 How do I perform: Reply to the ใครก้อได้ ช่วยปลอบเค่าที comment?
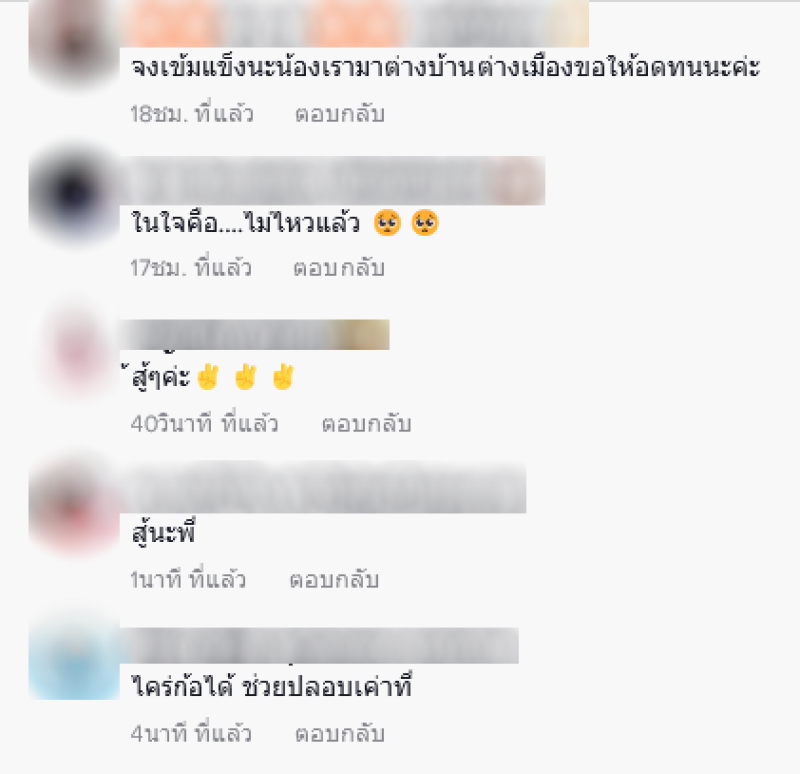click(339, 734)
